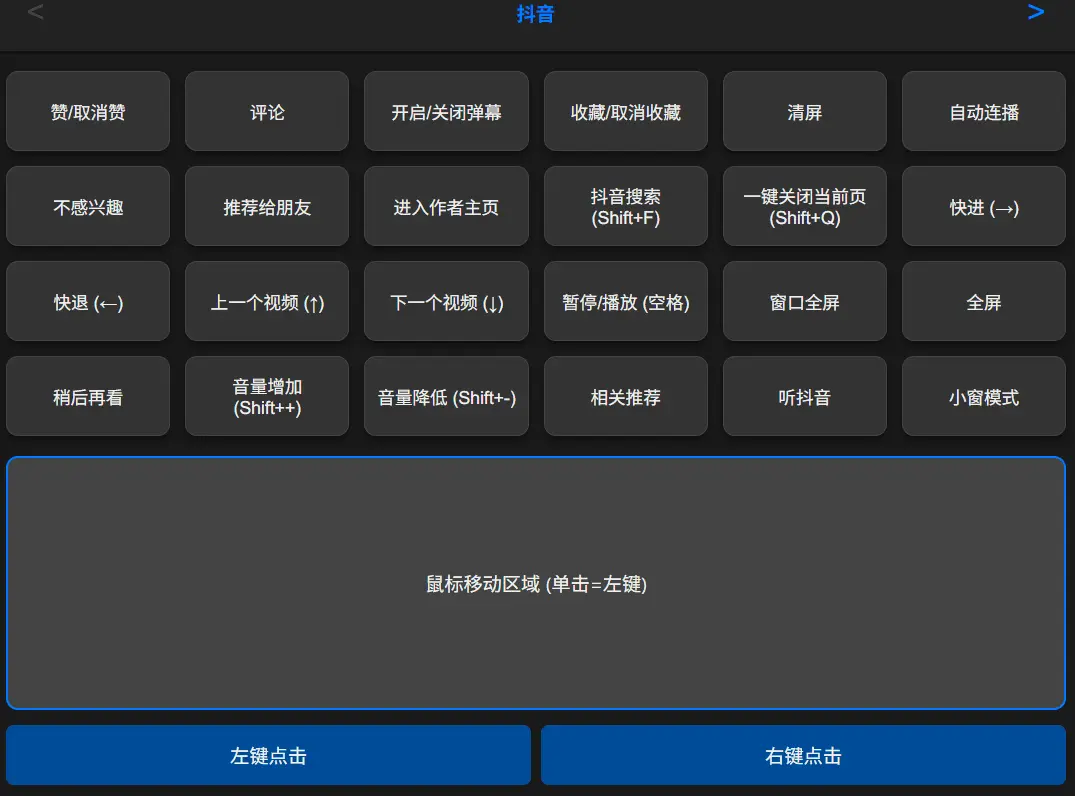Viewport: 1075px width, 796px height.
Task: Skip forward with 快进 (→)
Action: [983, 207]
